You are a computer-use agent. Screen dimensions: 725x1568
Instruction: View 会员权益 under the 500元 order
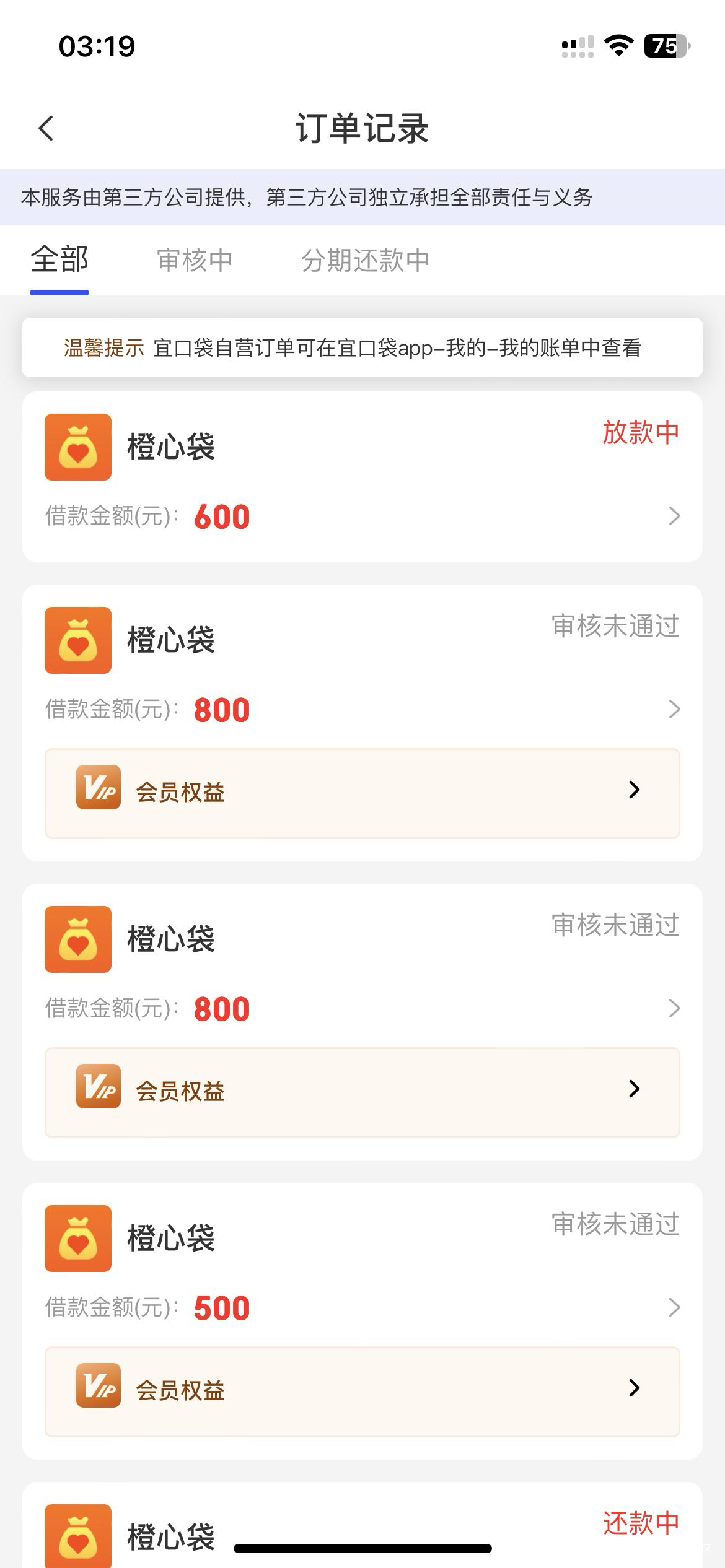pyautogui.click(x=362, y=1391)
